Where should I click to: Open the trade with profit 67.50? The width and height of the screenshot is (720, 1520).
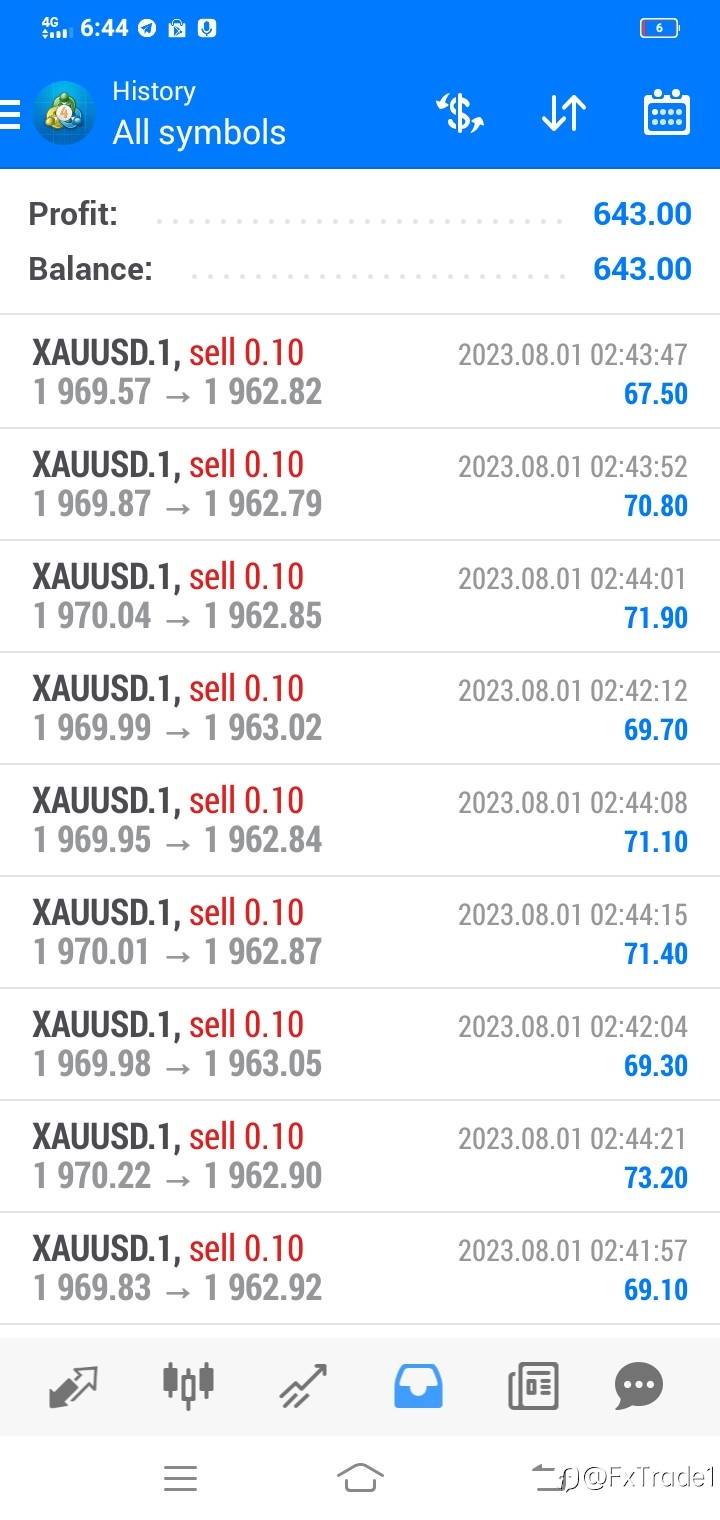[x=360, y=372]
